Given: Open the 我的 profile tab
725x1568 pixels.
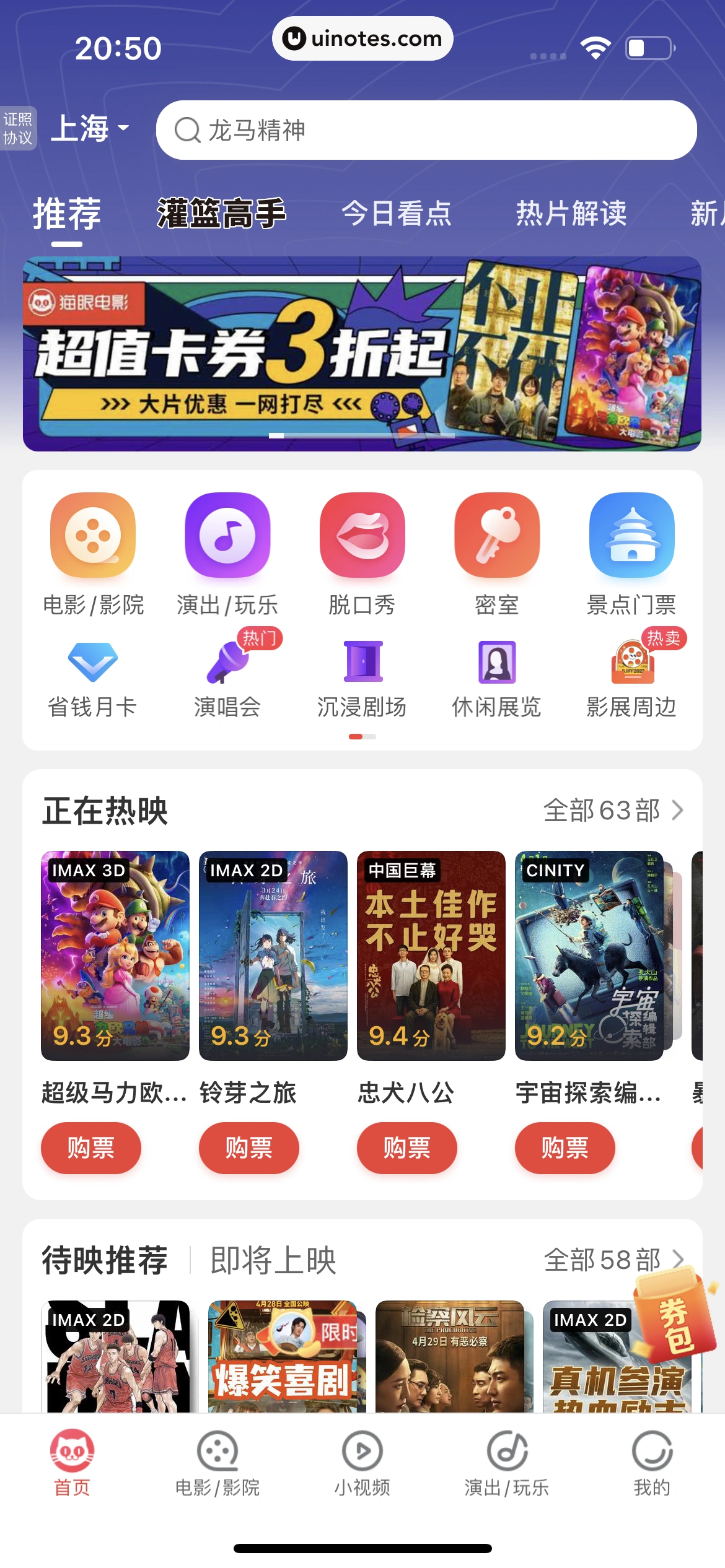Looking at the screenshot, I should click(652, 1463).
